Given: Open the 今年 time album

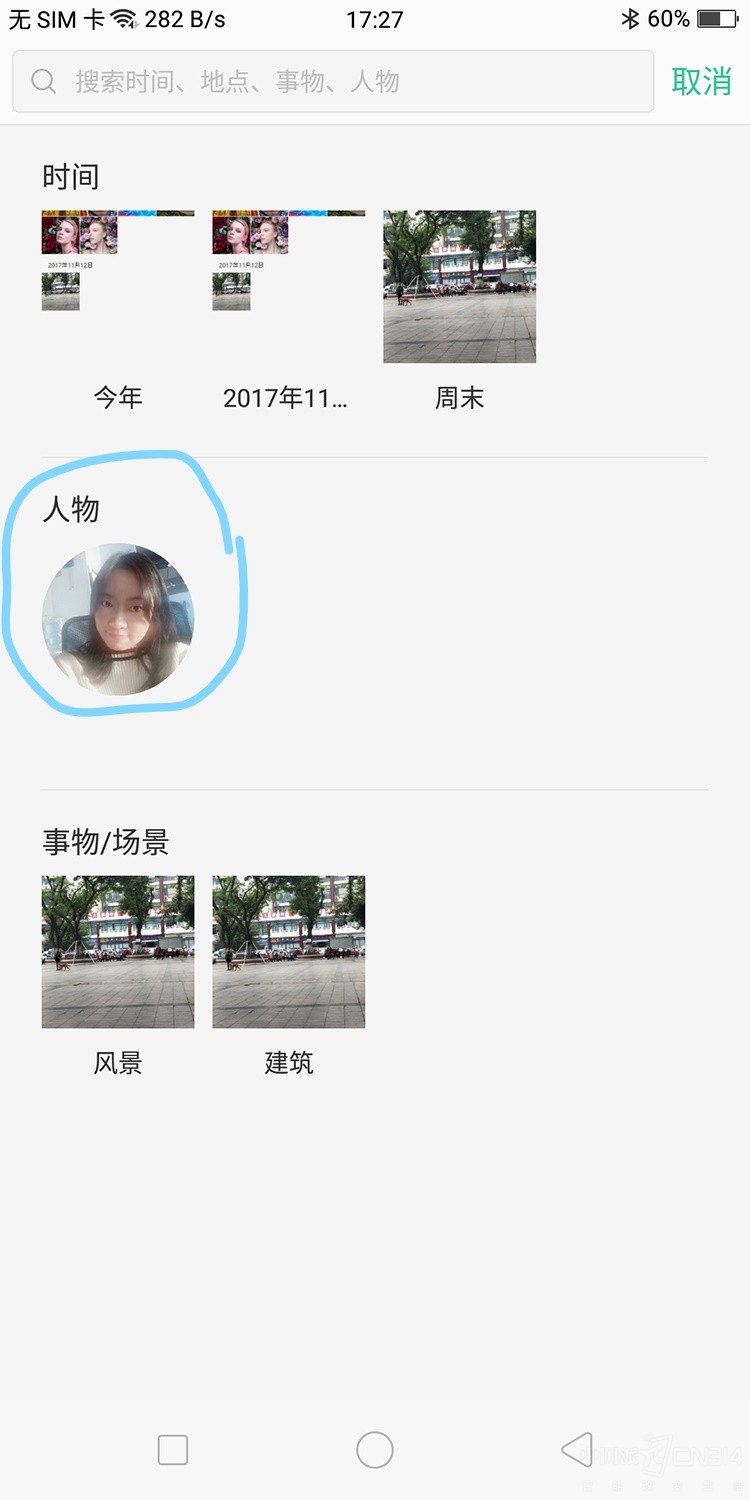Looking at the screenshot, I should 118,286.
